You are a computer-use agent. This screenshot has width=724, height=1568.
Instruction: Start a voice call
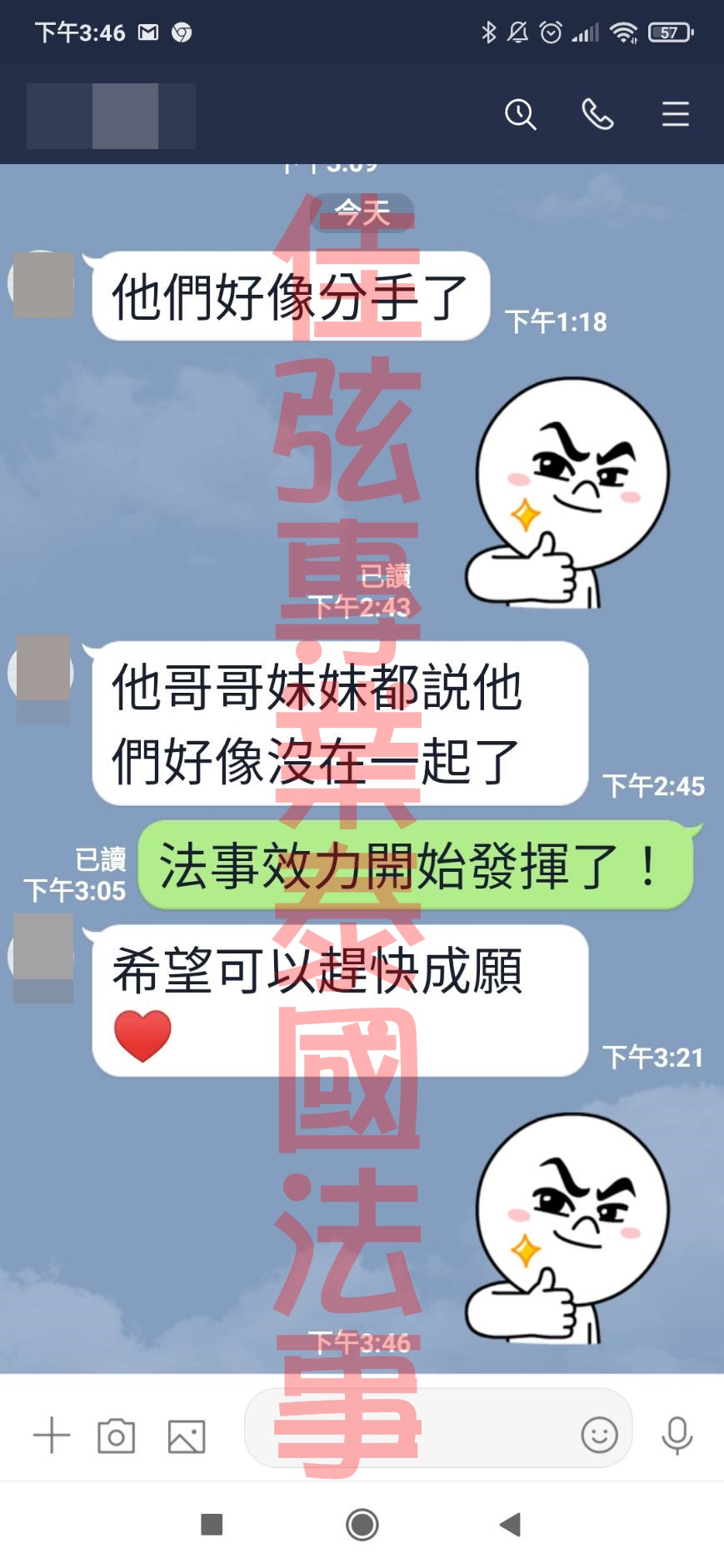tap(597, 114)
